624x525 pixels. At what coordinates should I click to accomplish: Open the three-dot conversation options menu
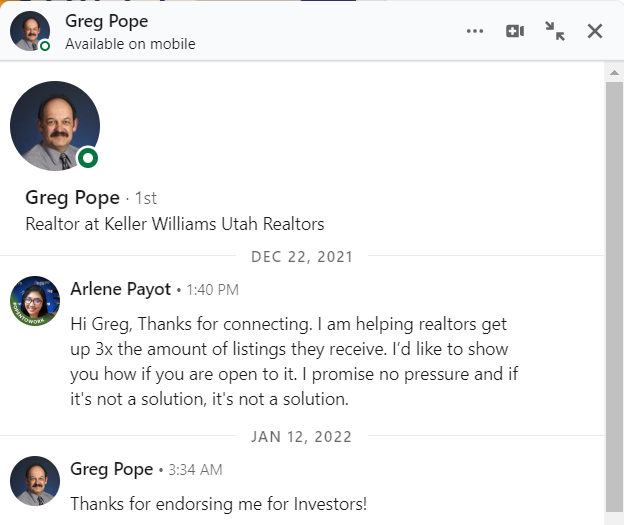475,31
